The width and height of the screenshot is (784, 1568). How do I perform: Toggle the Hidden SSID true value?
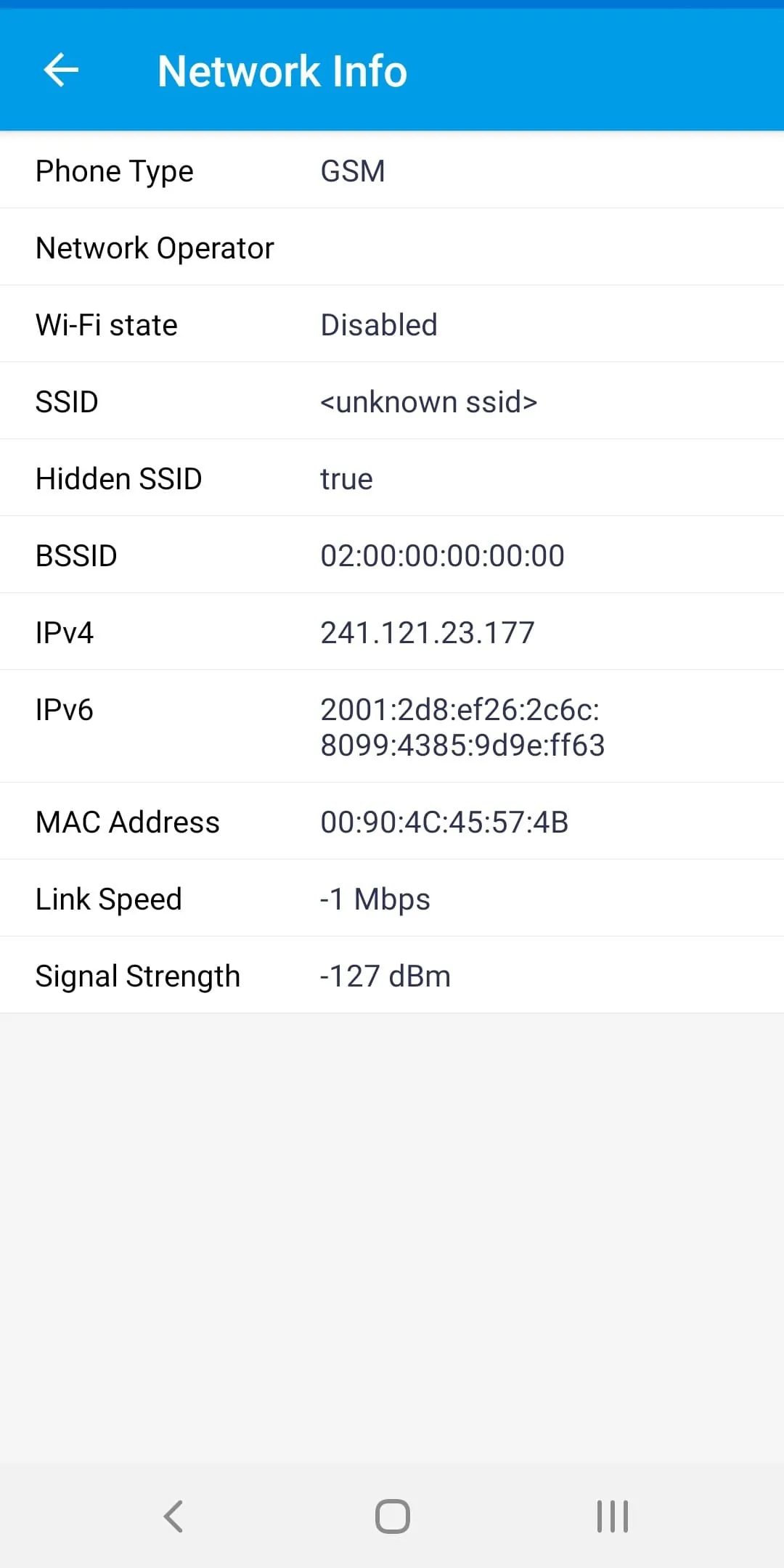346,478
